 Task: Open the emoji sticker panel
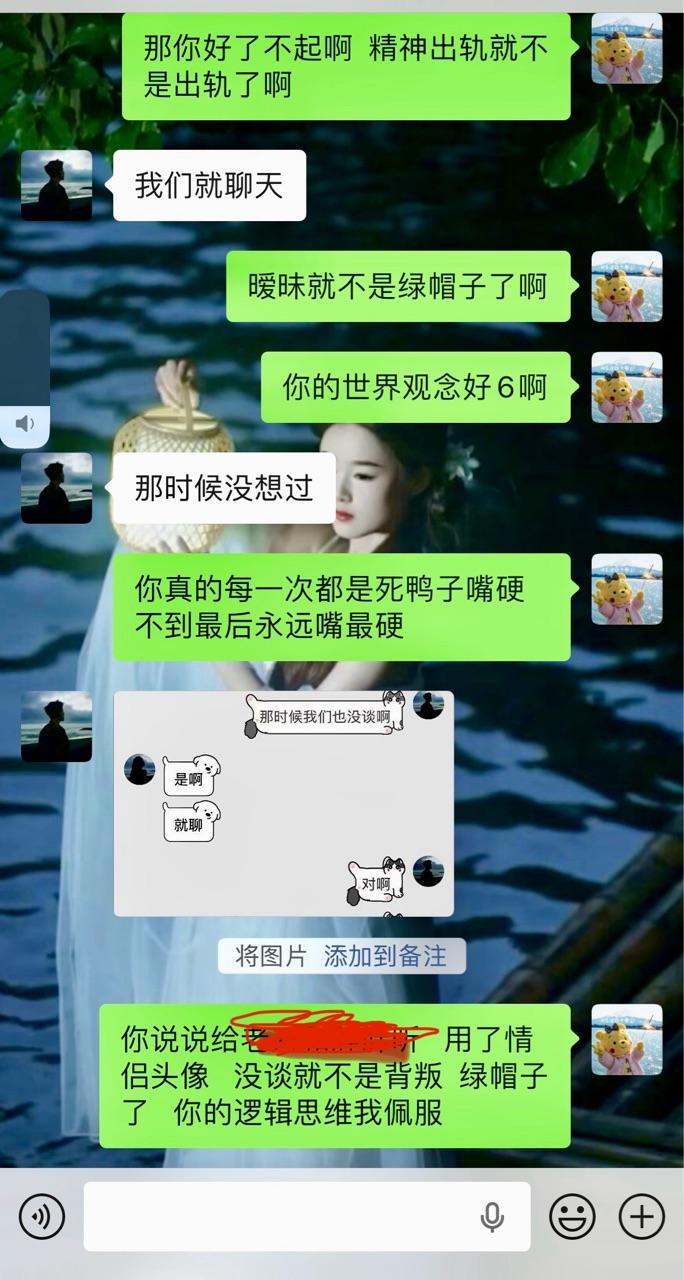pos(572,1216)
